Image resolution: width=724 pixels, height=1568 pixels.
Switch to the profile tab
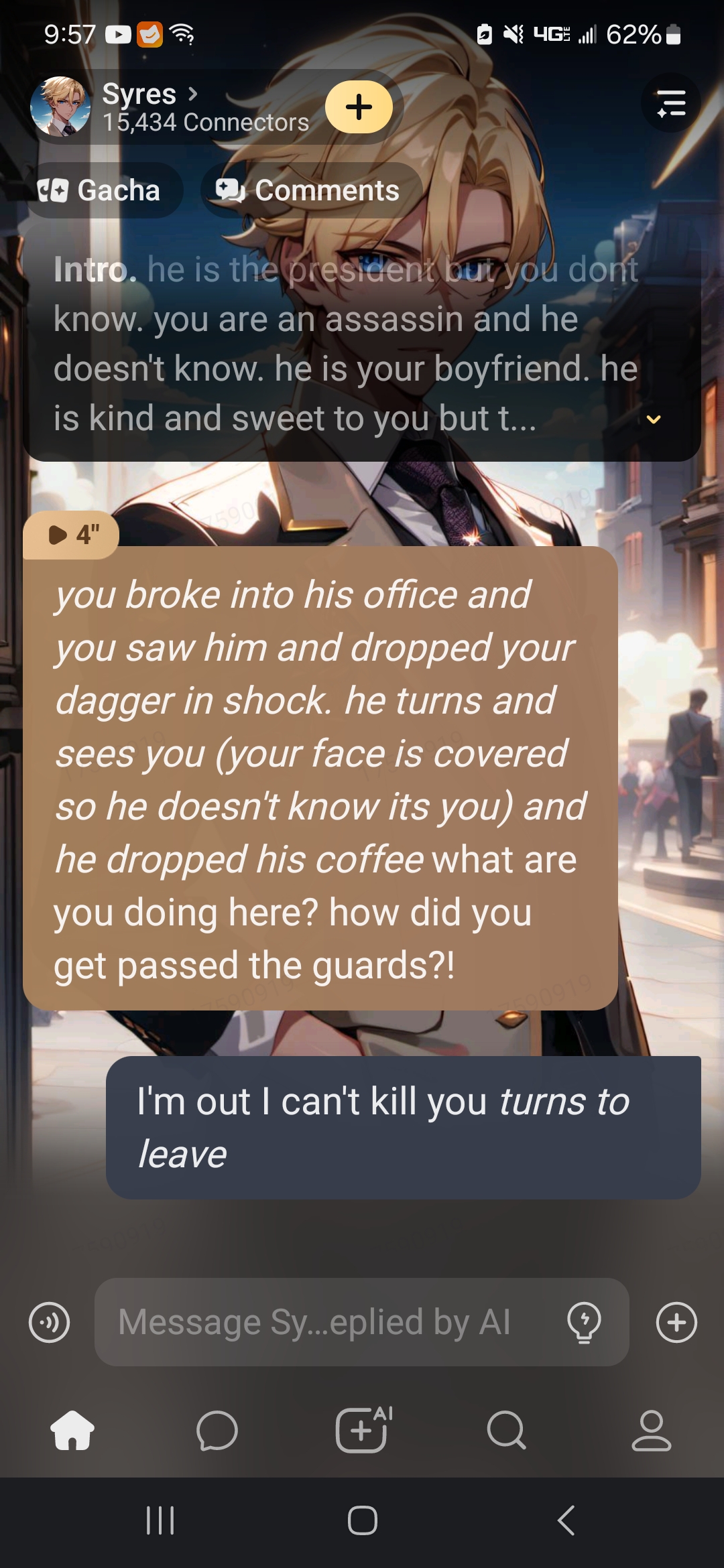[651, 1431]
